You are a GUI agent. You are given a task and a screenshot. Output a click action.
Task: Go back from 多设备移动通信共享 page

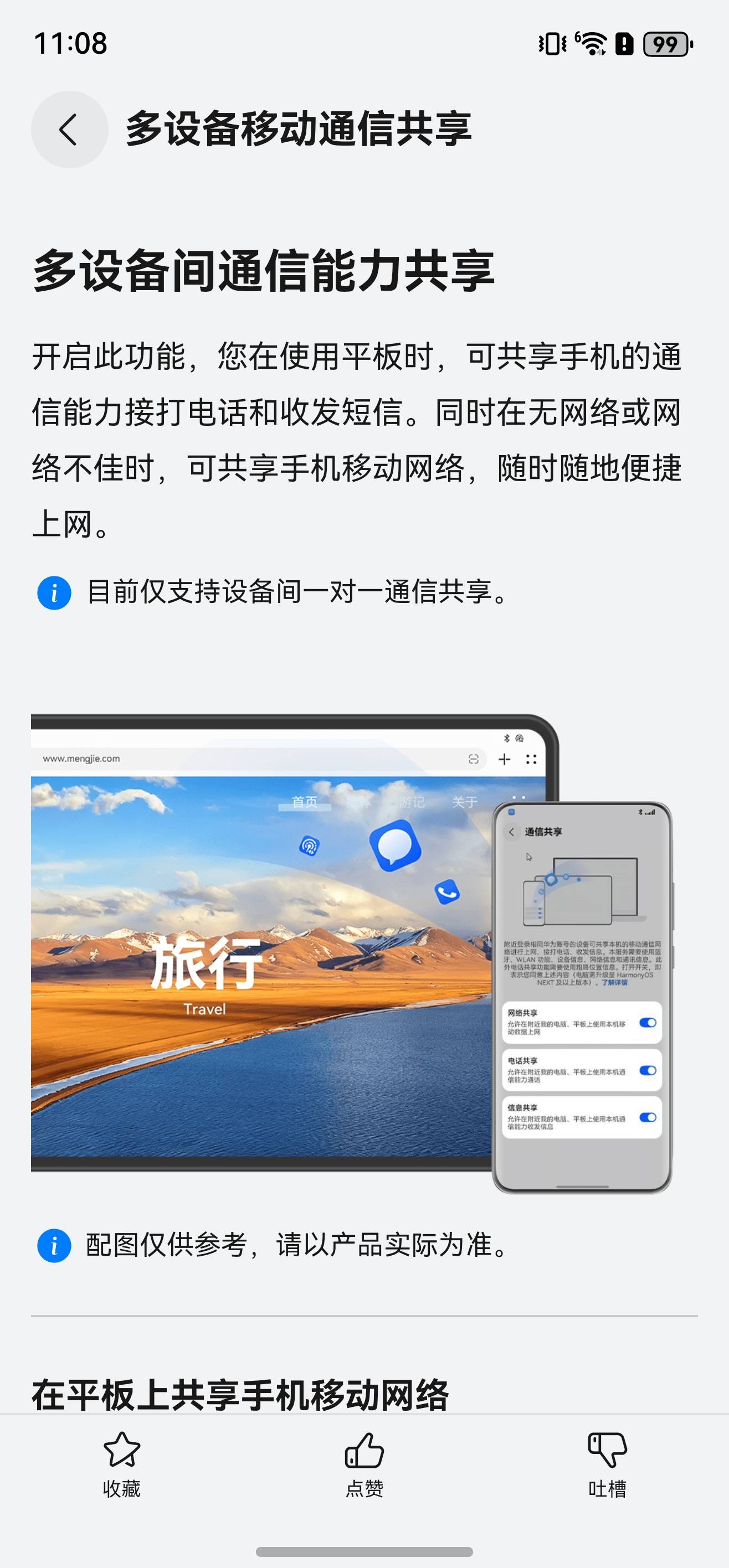click(x=69, y=129)
